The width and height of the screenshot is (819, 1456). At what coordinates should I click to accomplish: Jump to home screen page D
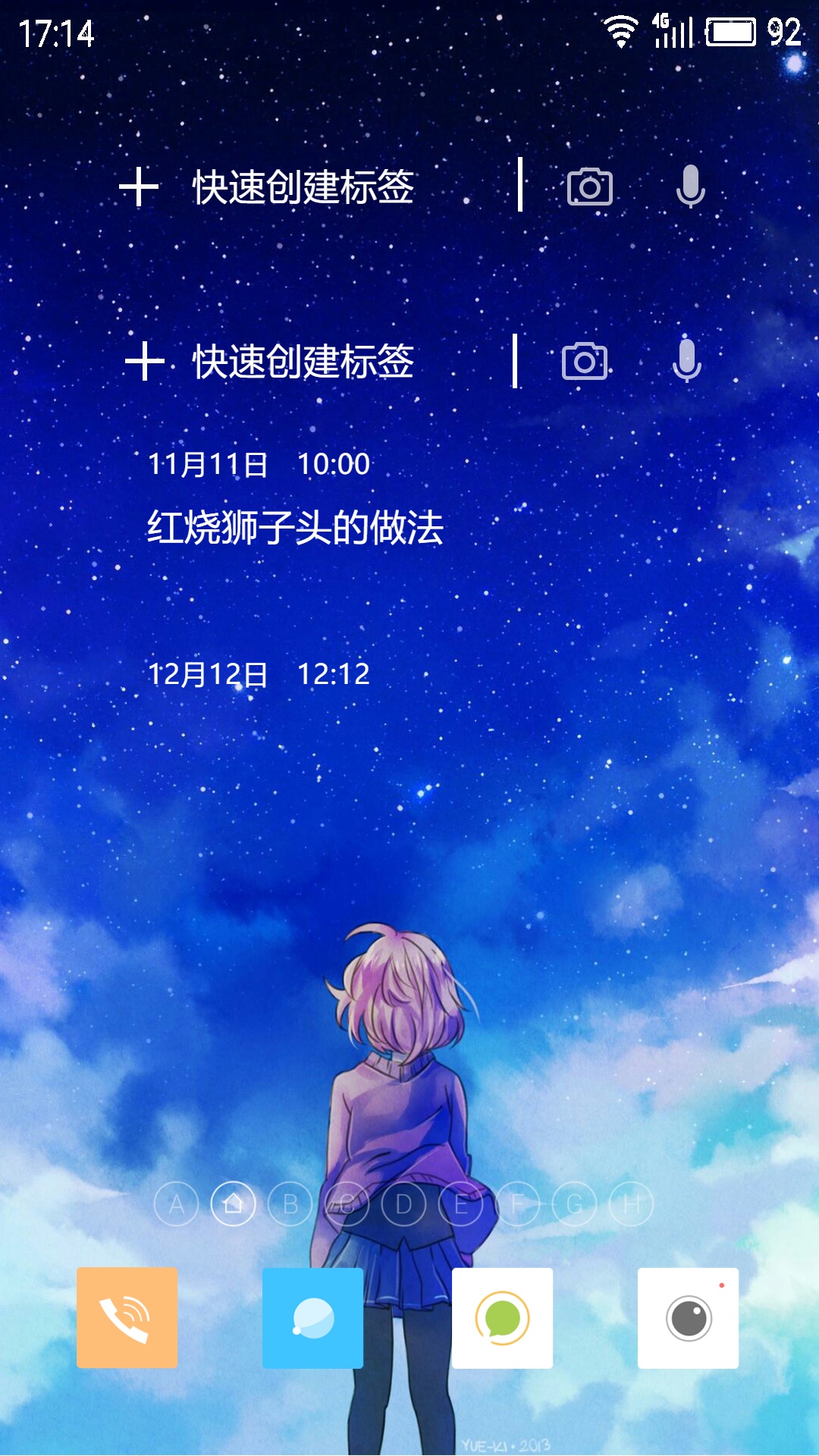(403, 1204)
